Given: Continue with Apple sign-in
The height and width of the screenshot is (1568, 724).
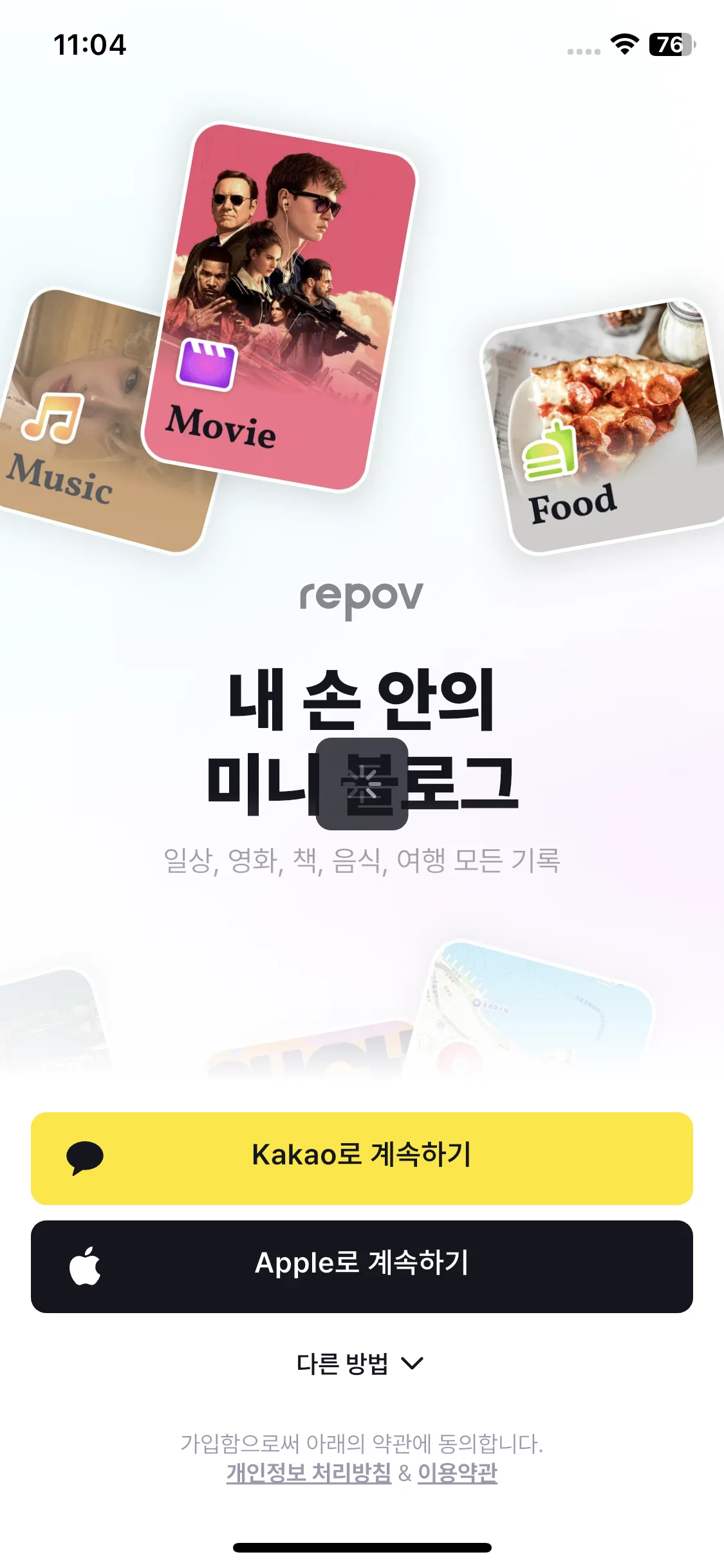Looking at the screenshot, I should click(x=362, y=1266).
